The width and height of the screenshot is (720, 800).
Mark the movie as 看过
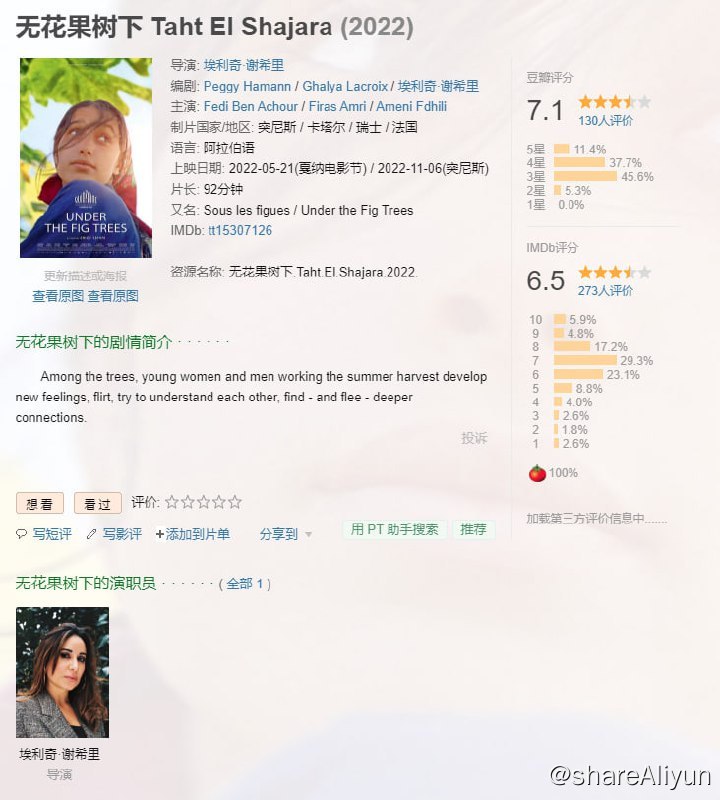pyautogui.click(x=98, y=503)
